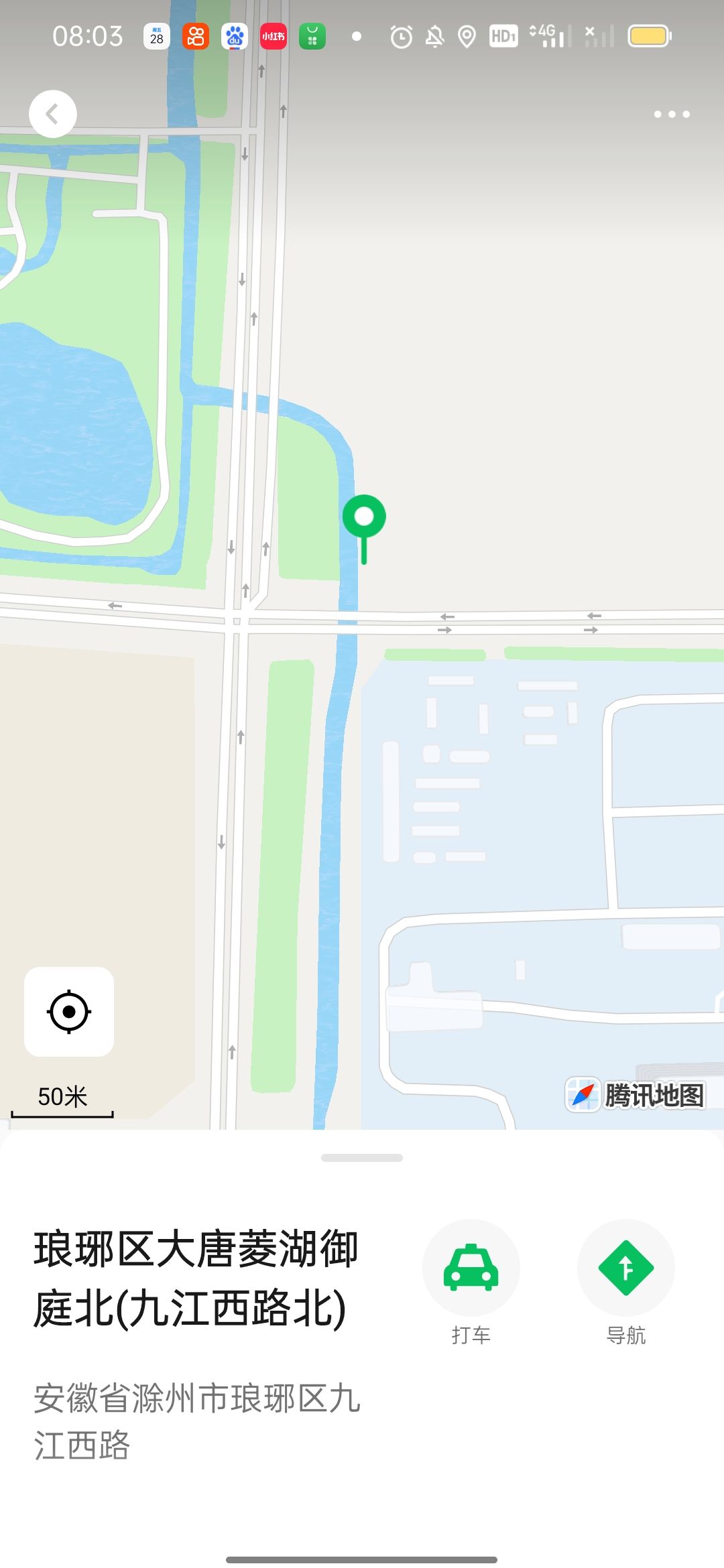Tap 打车 to hail a taxi
724x1568 pixels.
pos(471,1268)
